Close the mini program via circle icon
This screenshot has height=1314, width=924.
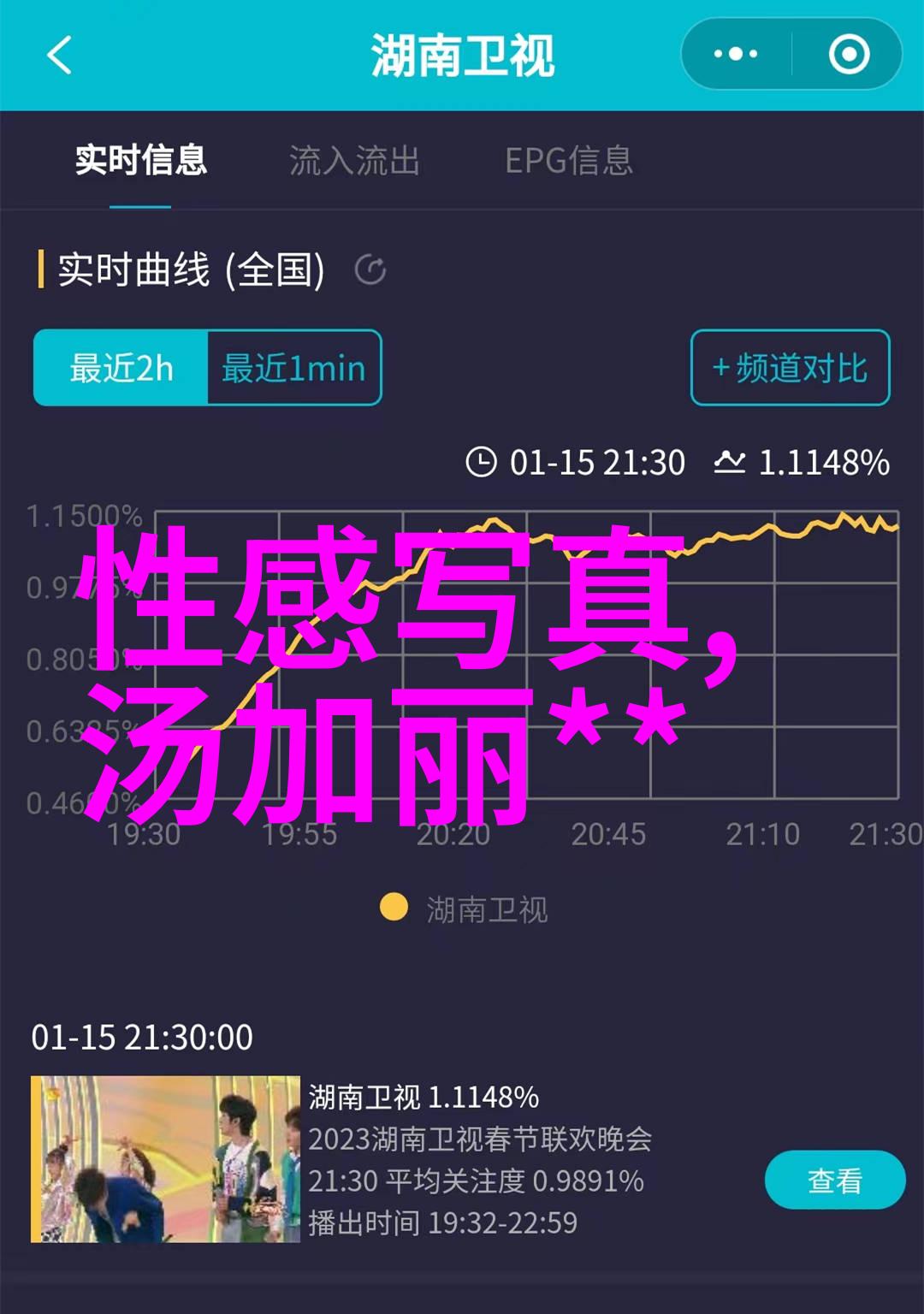[849, 55]
